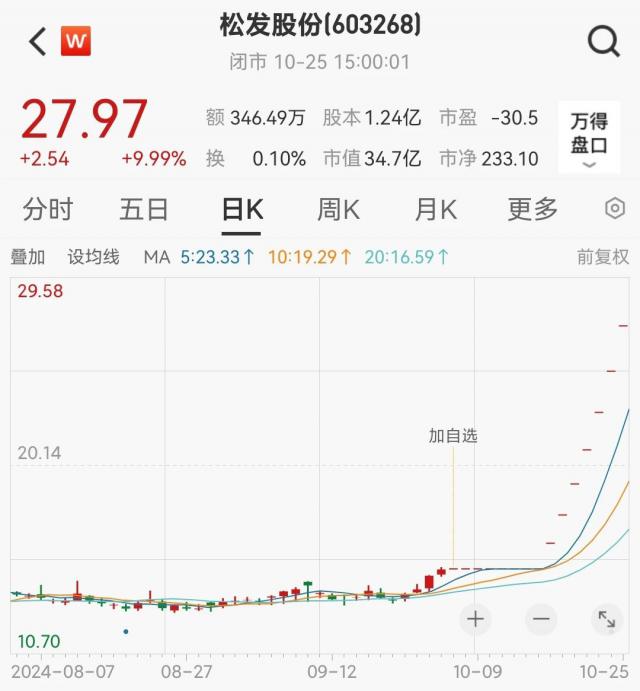Tap 加自选 to add to watchlist
640x691 pixels.
453,436
